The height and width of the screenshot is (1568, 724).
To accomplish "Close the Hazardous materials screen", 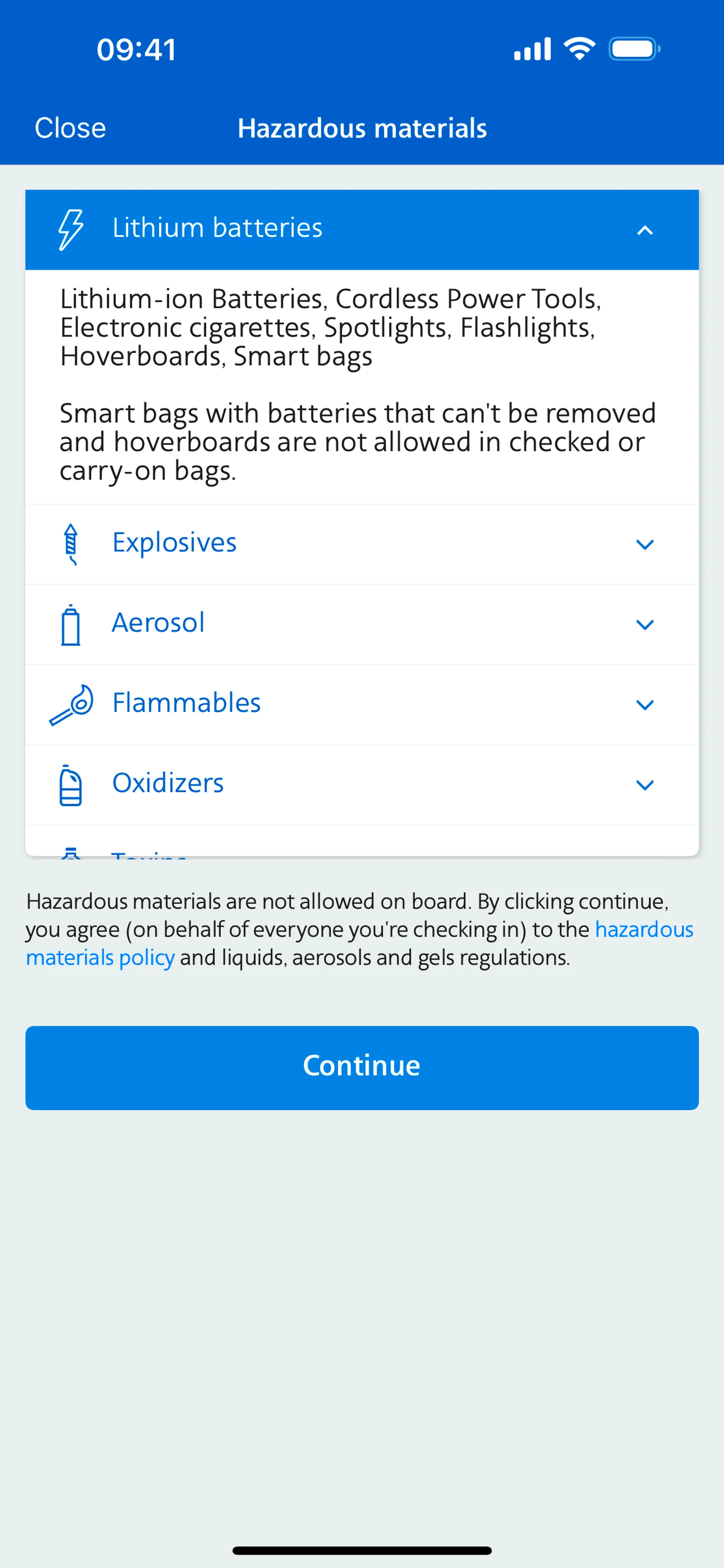I will click(70, 128).
